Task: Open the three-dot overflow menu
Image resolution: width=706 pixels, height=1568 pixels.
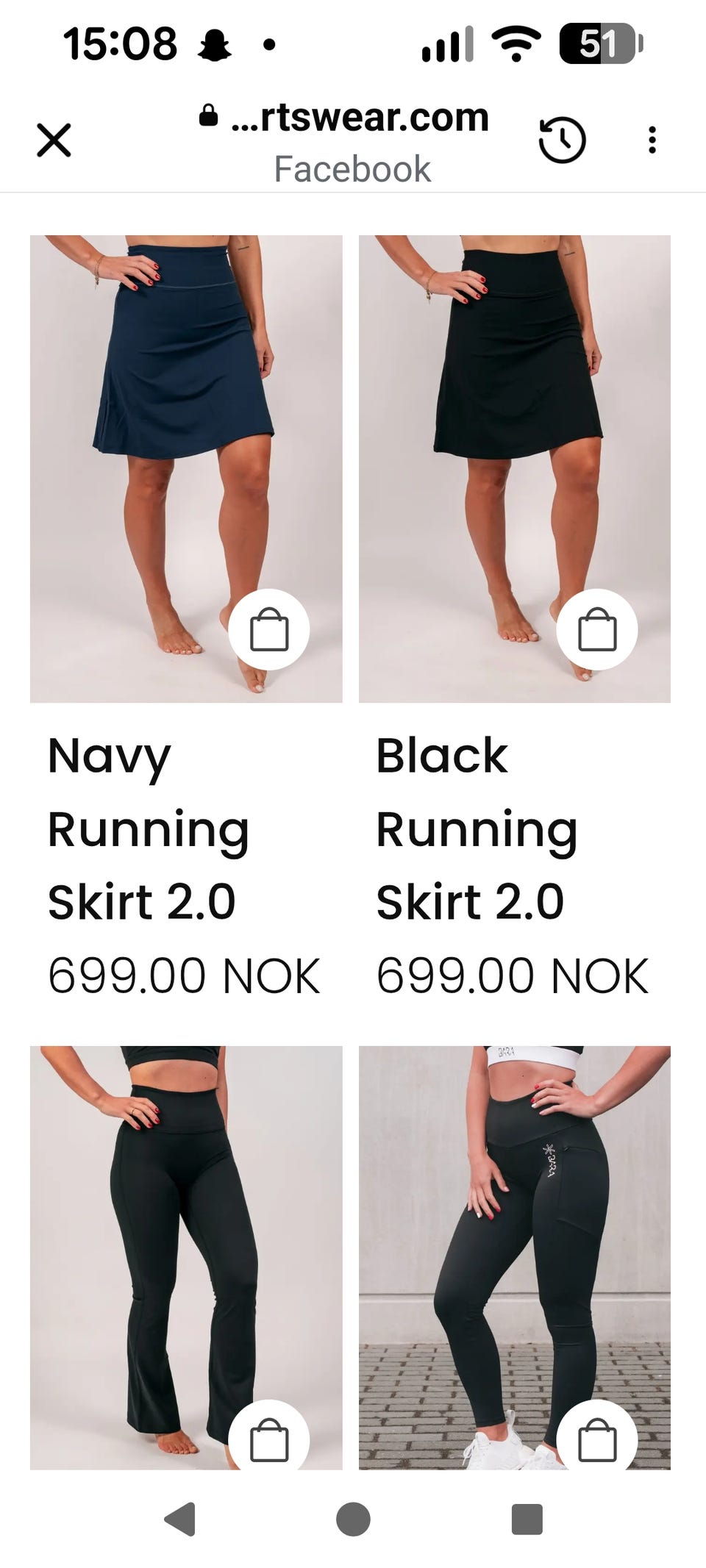Action: (x=652, y=140)
